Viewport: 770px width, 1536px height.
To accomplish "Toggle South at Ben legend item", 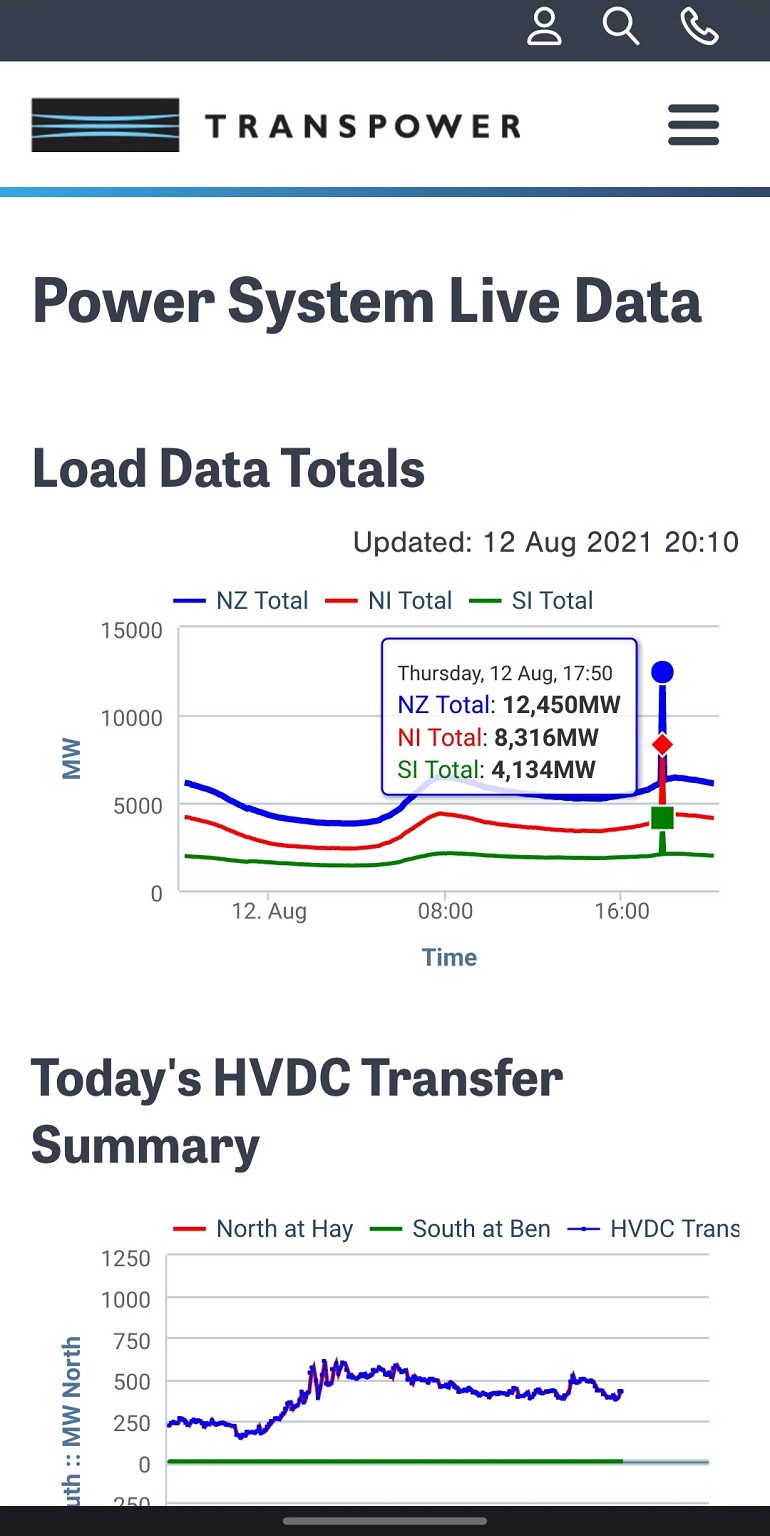I will tap(460, 1229).
